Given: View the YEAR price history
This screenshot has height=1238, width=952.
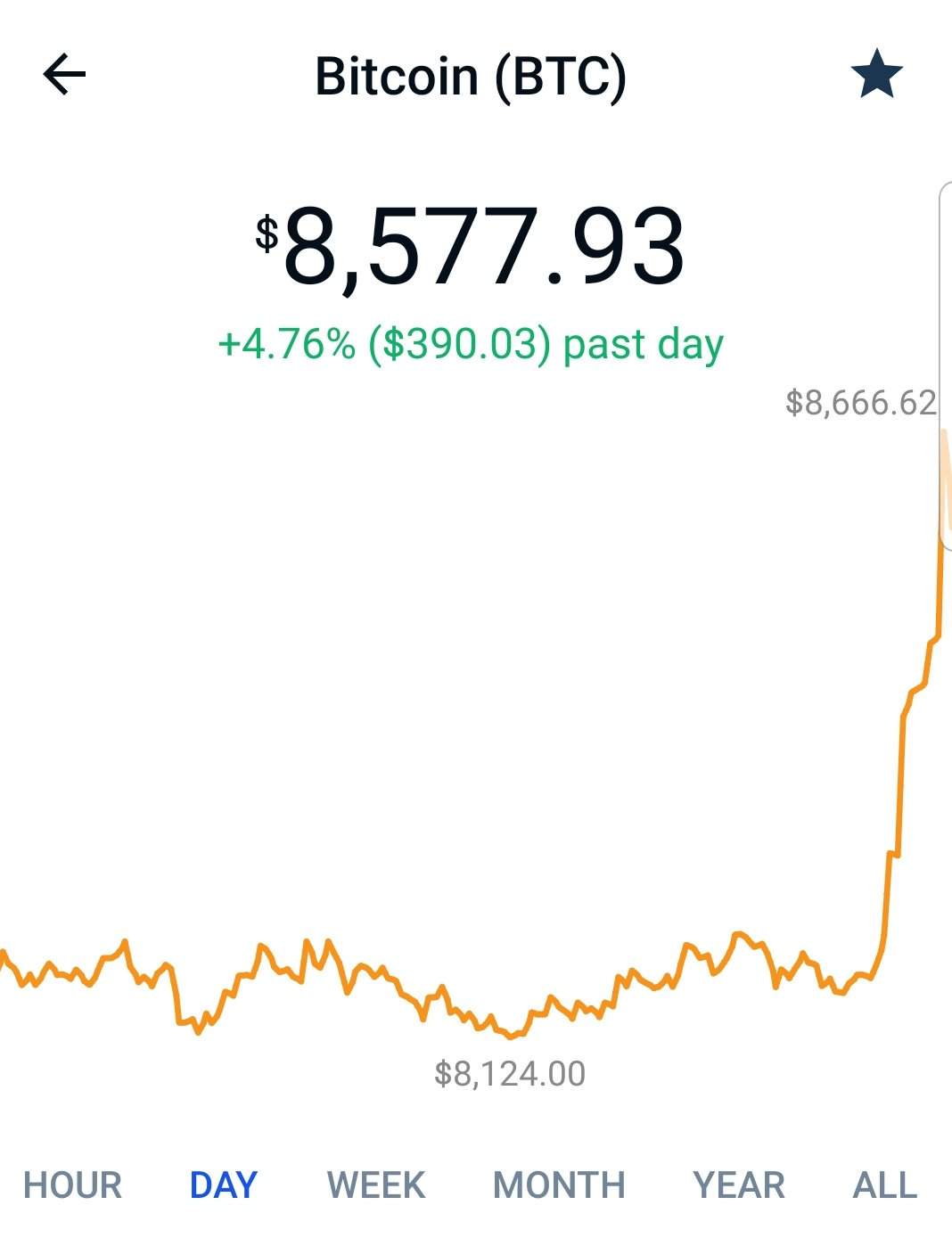Looking at the screenshot, I should click(x=739, y=1185).
